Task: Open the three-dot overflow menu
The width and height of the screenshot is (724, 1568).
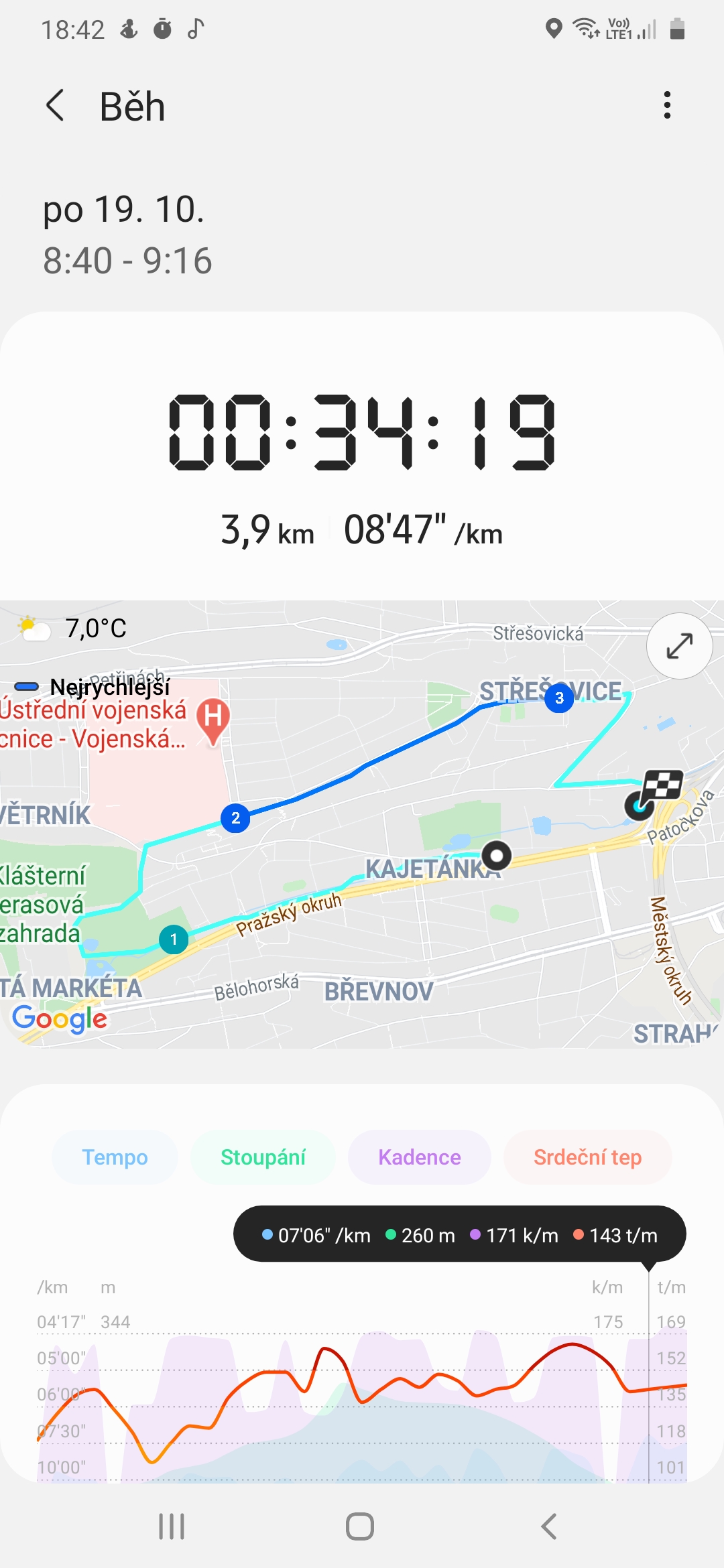Action: [666, 105]
